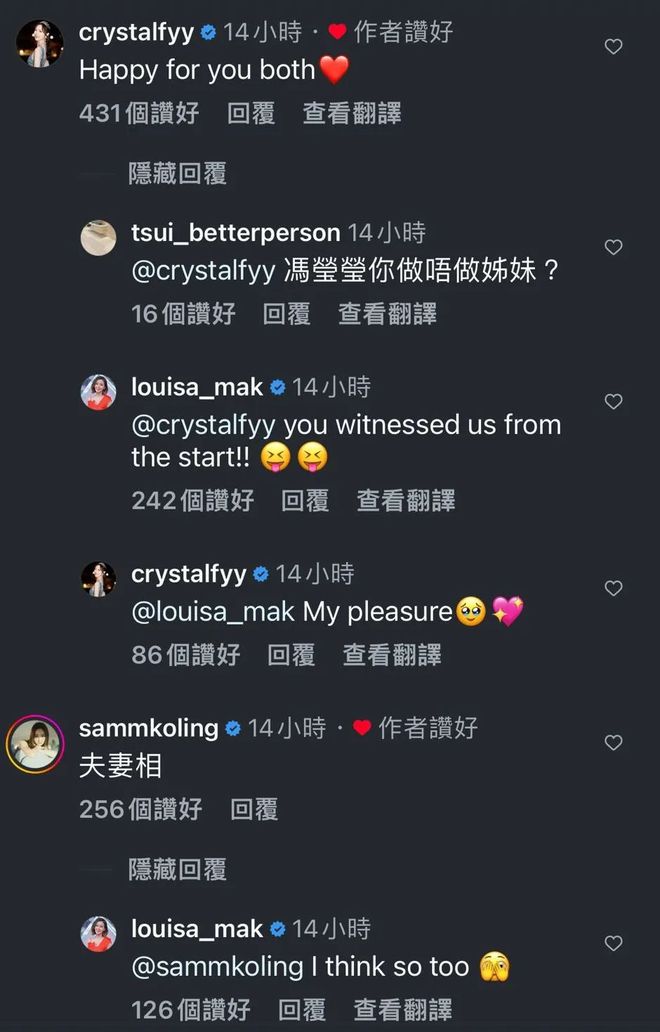This screenshot has width=660, height=1032.
Task: Reply to crystalfyy's "My pleasure" comment
Action: point(291,655)
